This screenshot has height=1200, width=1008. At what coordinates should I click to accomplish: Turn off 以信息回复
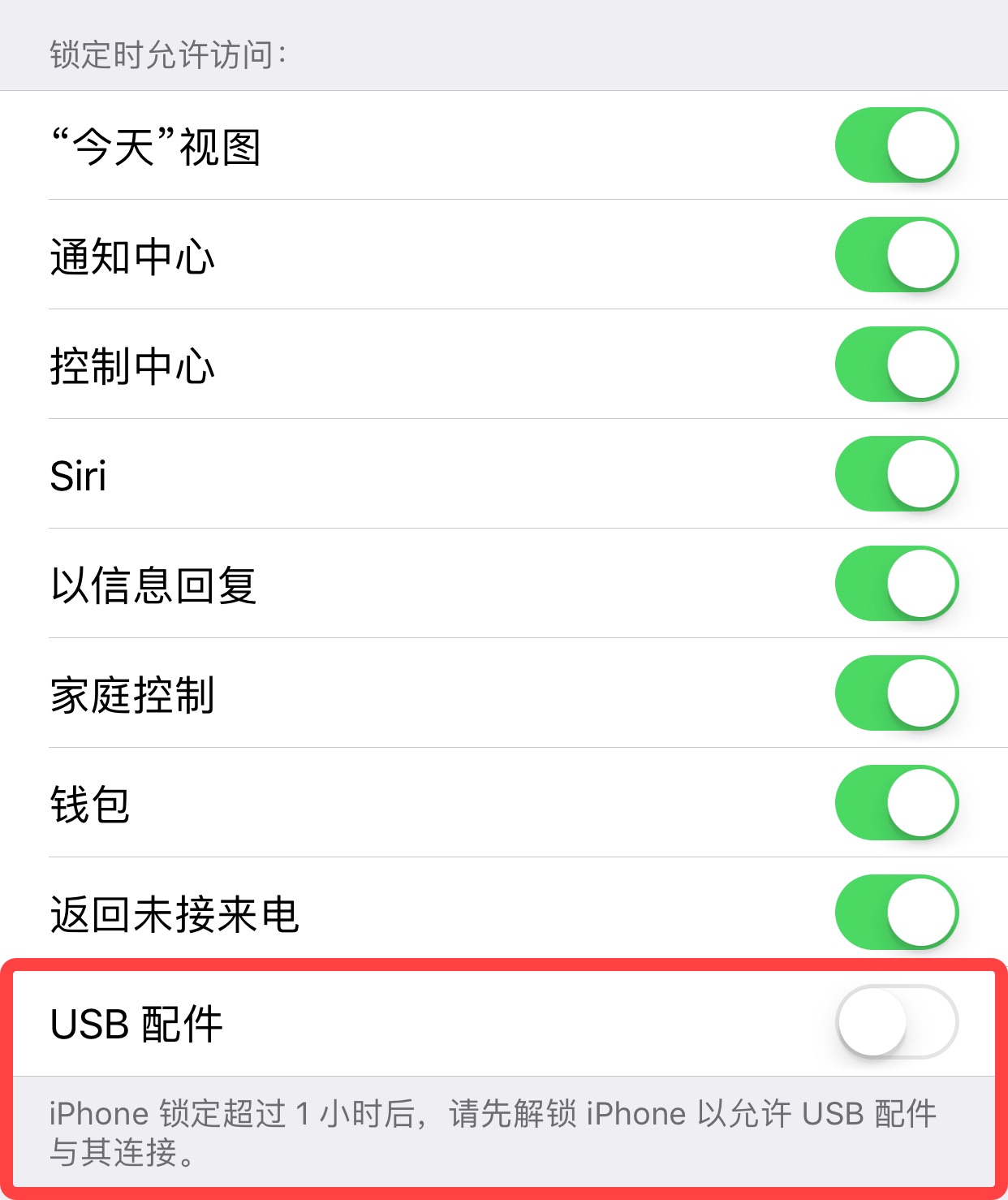point(897,584)
